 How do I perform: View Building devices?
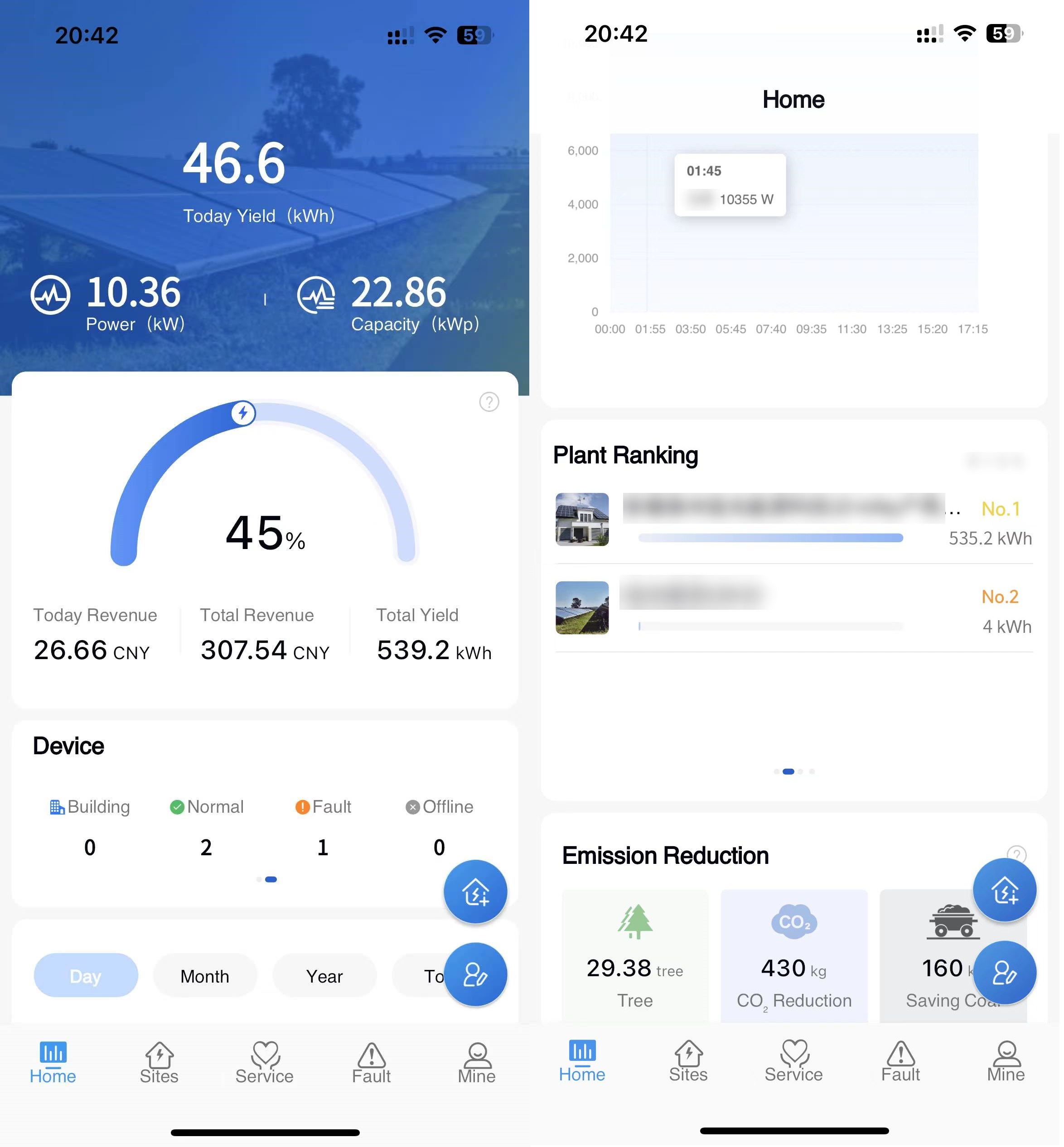[x=90, y=828]
